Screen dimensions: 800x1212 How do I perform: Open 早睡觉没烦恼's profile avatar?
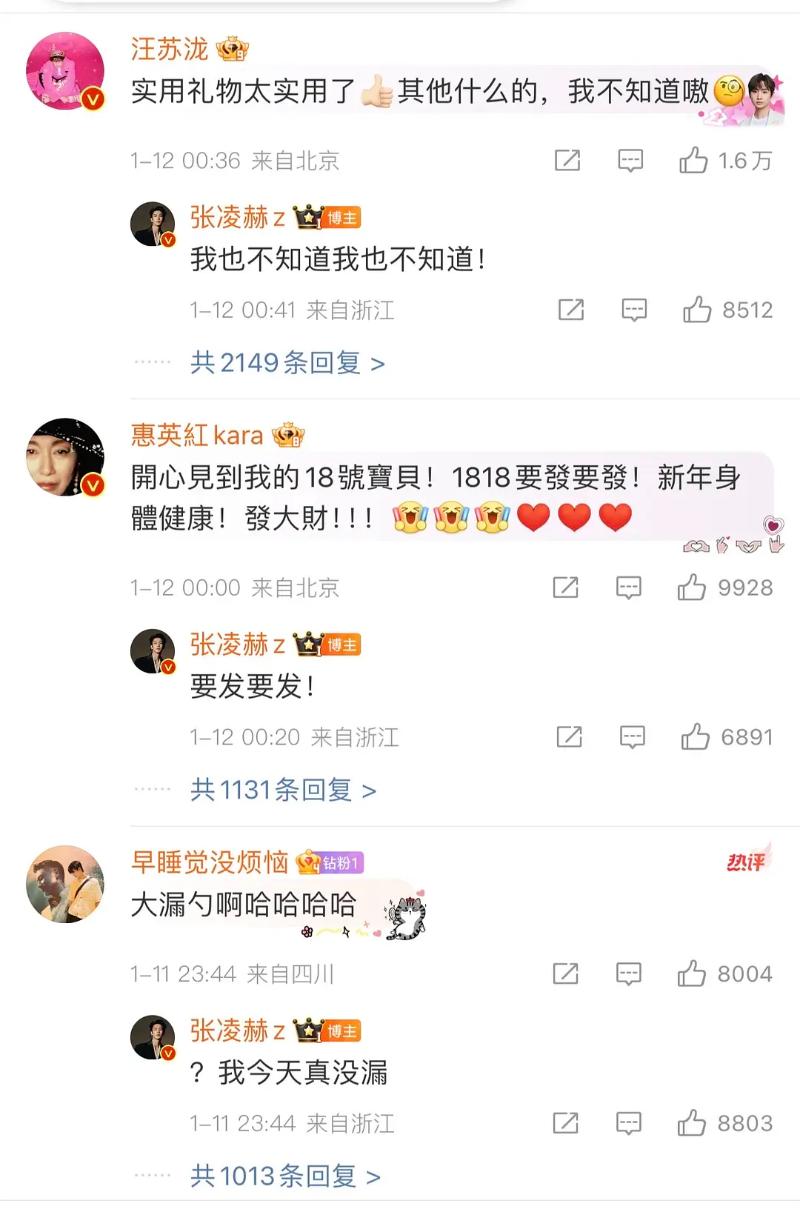64,884
